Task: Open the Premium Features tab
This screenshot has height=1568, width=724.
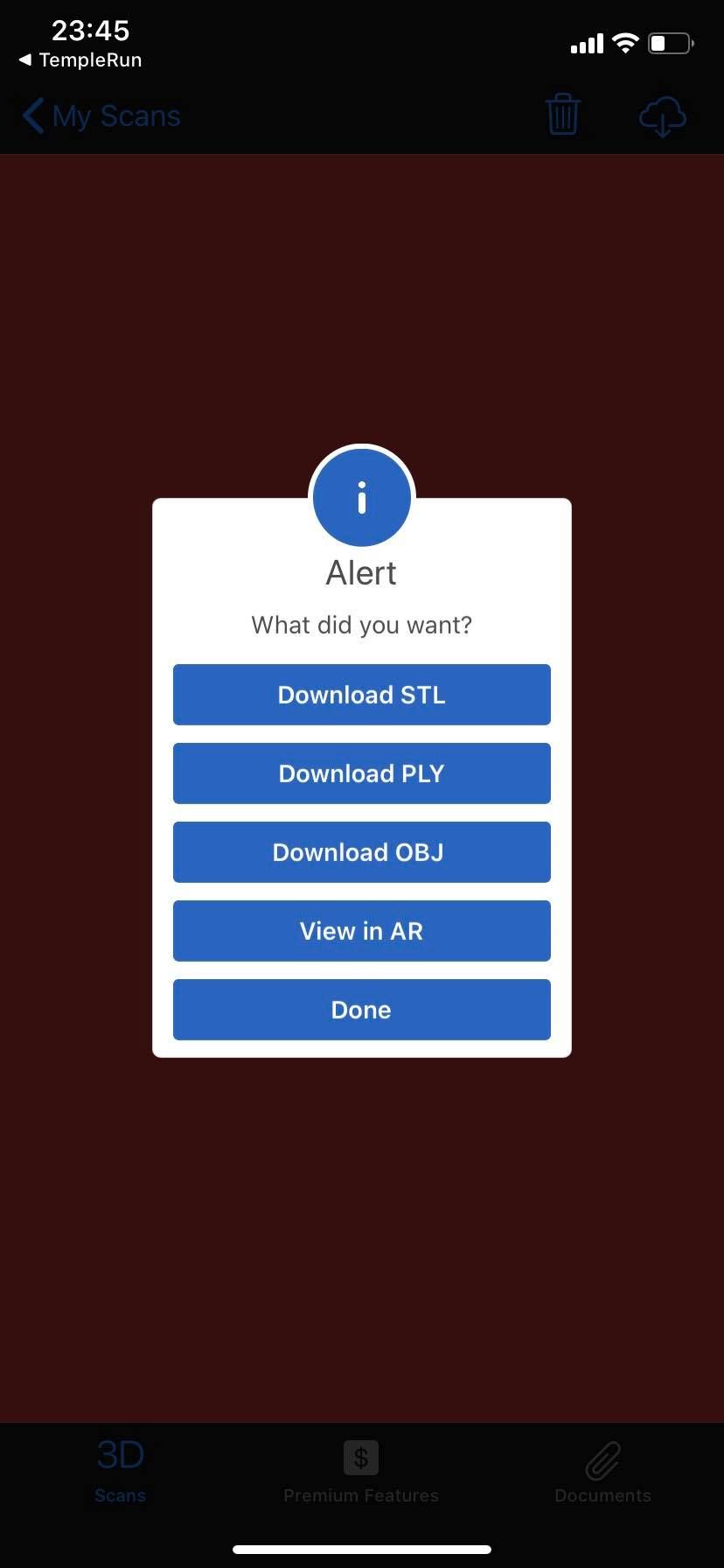Action: [361, 1472]
